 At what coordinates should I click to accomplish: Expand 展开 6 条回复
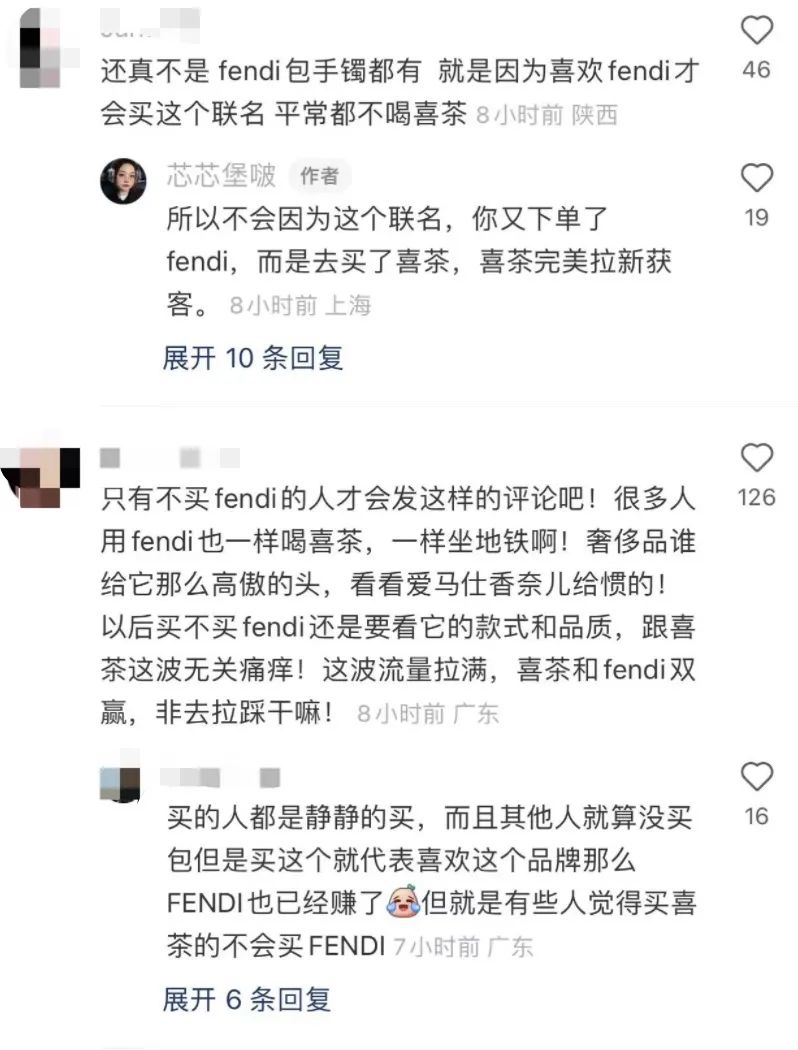(x=246, y=999)
